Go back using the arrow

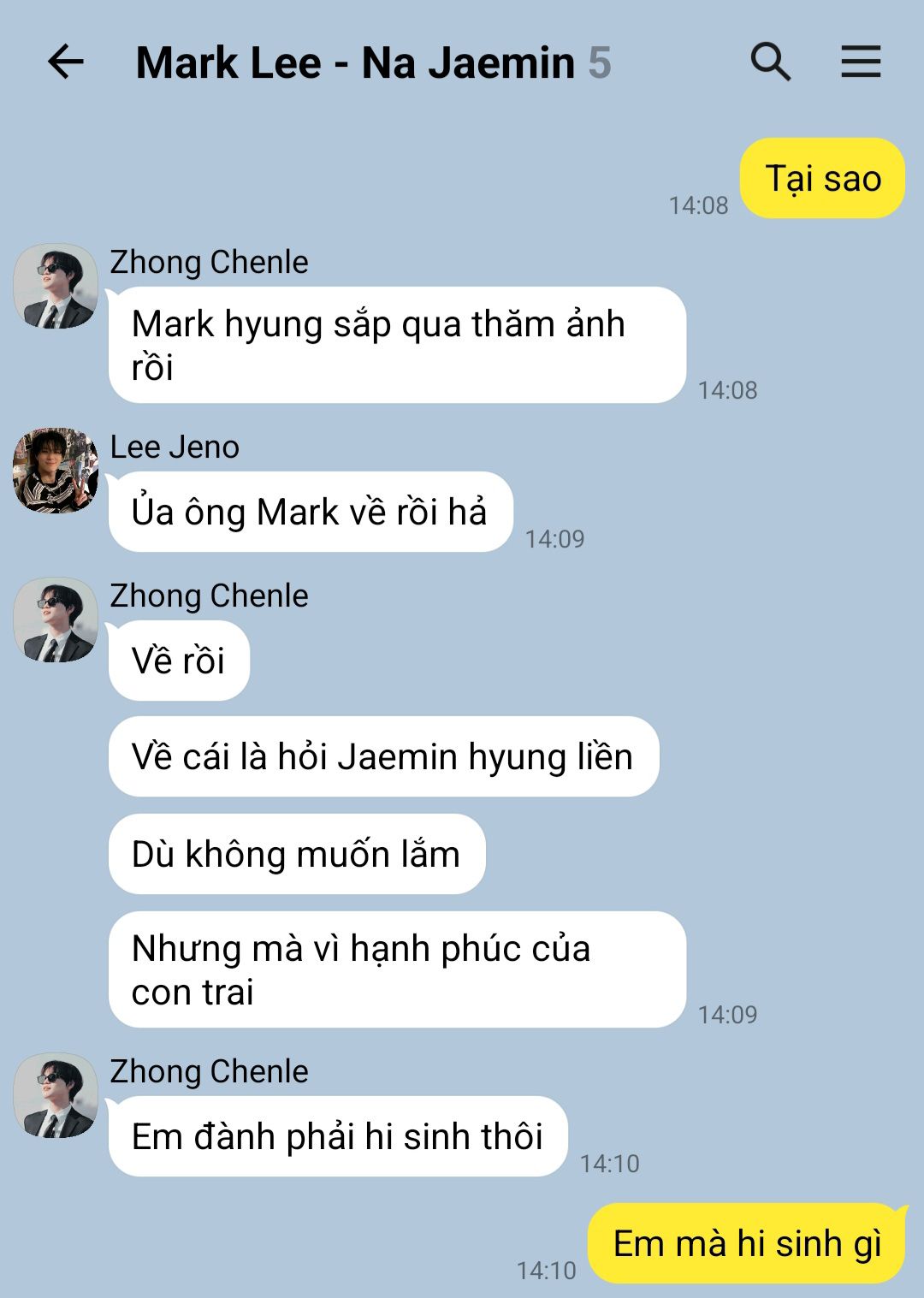(x=65, y=62)
